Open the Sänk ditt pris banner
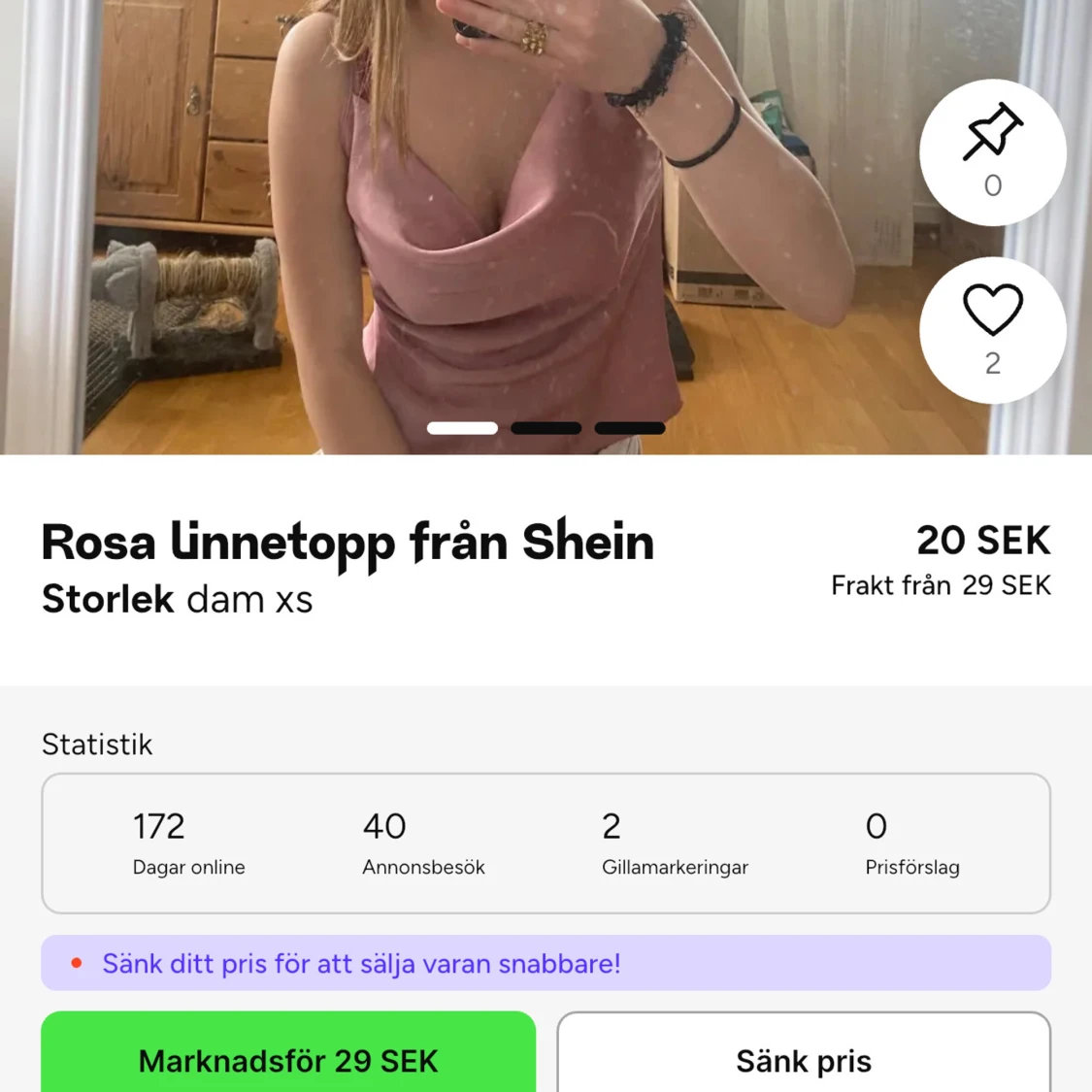 point(546,963)
